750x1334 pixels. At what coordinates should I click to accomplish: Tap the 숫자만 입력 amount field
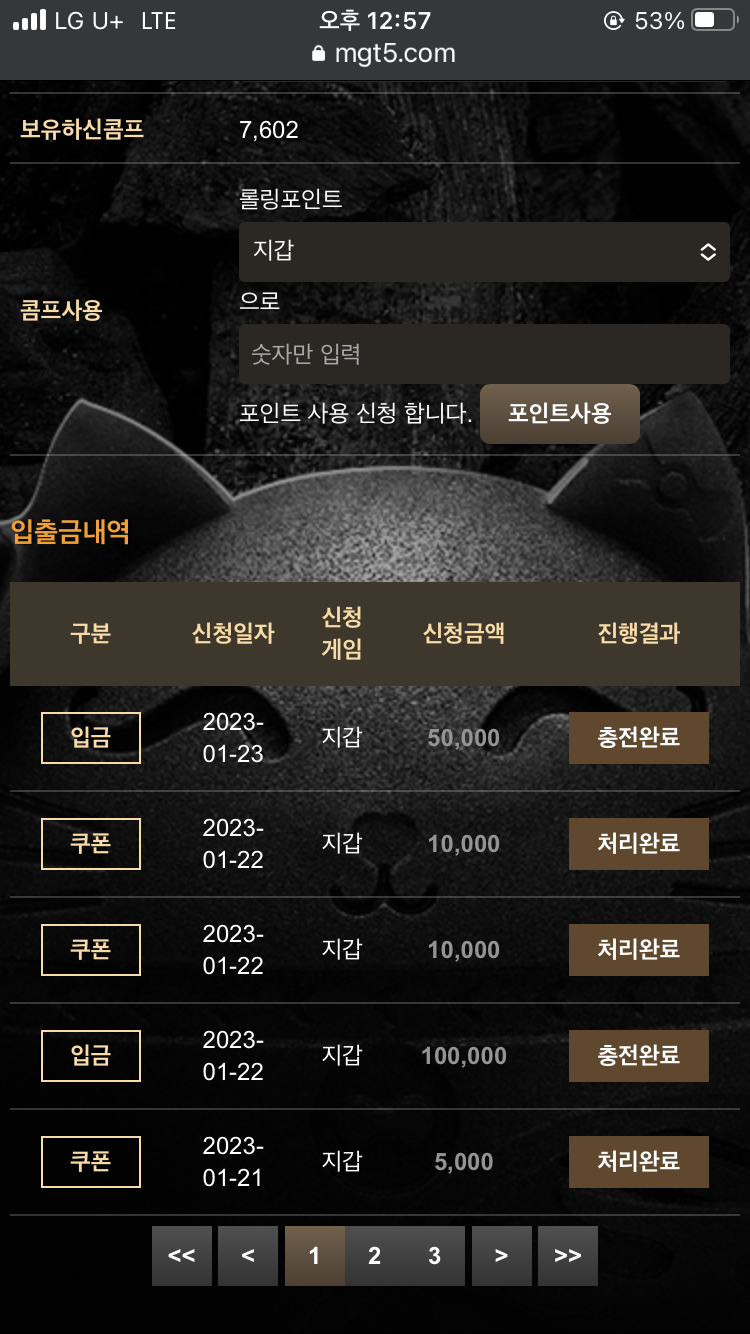[x=484, y=354]
